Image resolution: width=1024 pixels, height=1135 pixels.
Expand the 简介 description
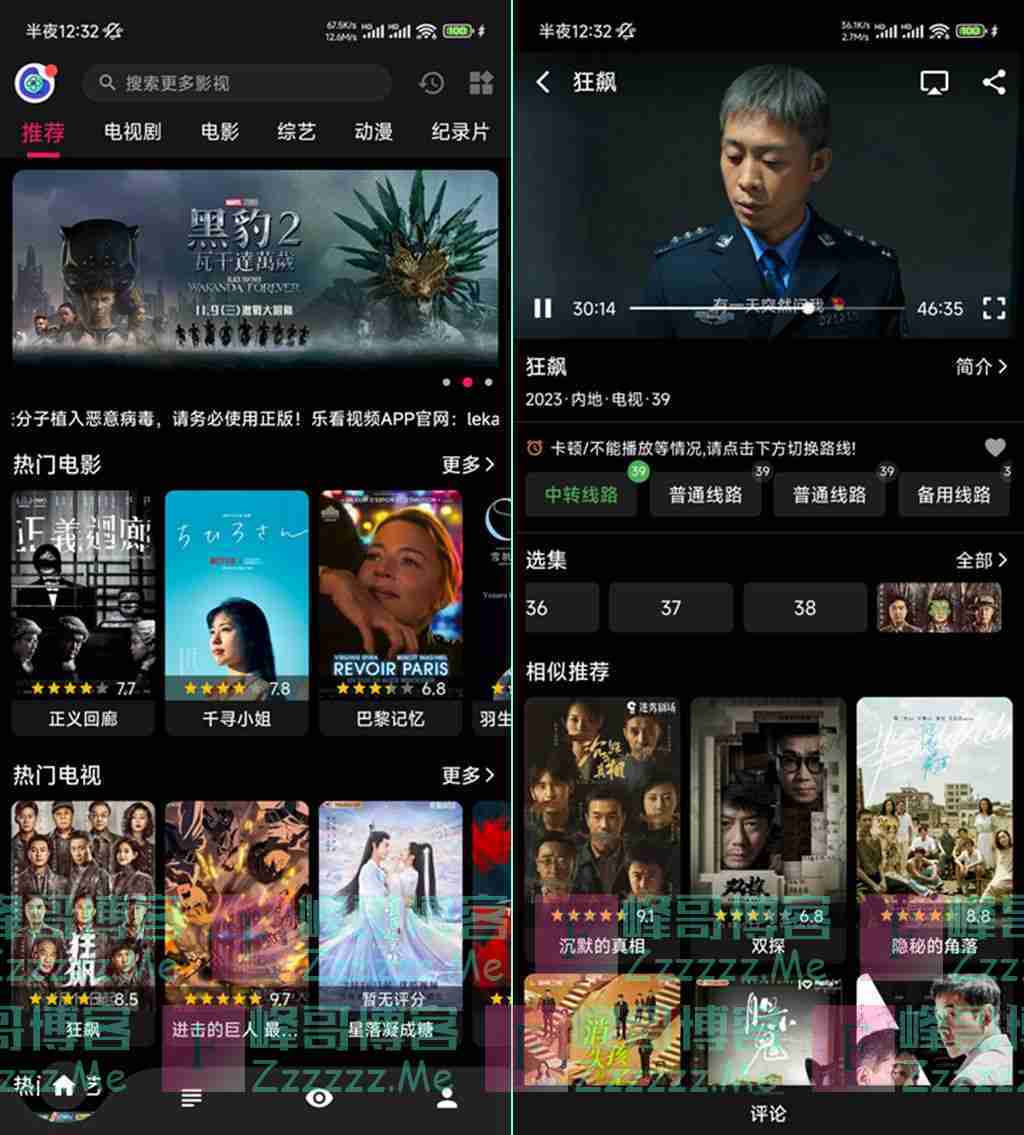(980, 367)
